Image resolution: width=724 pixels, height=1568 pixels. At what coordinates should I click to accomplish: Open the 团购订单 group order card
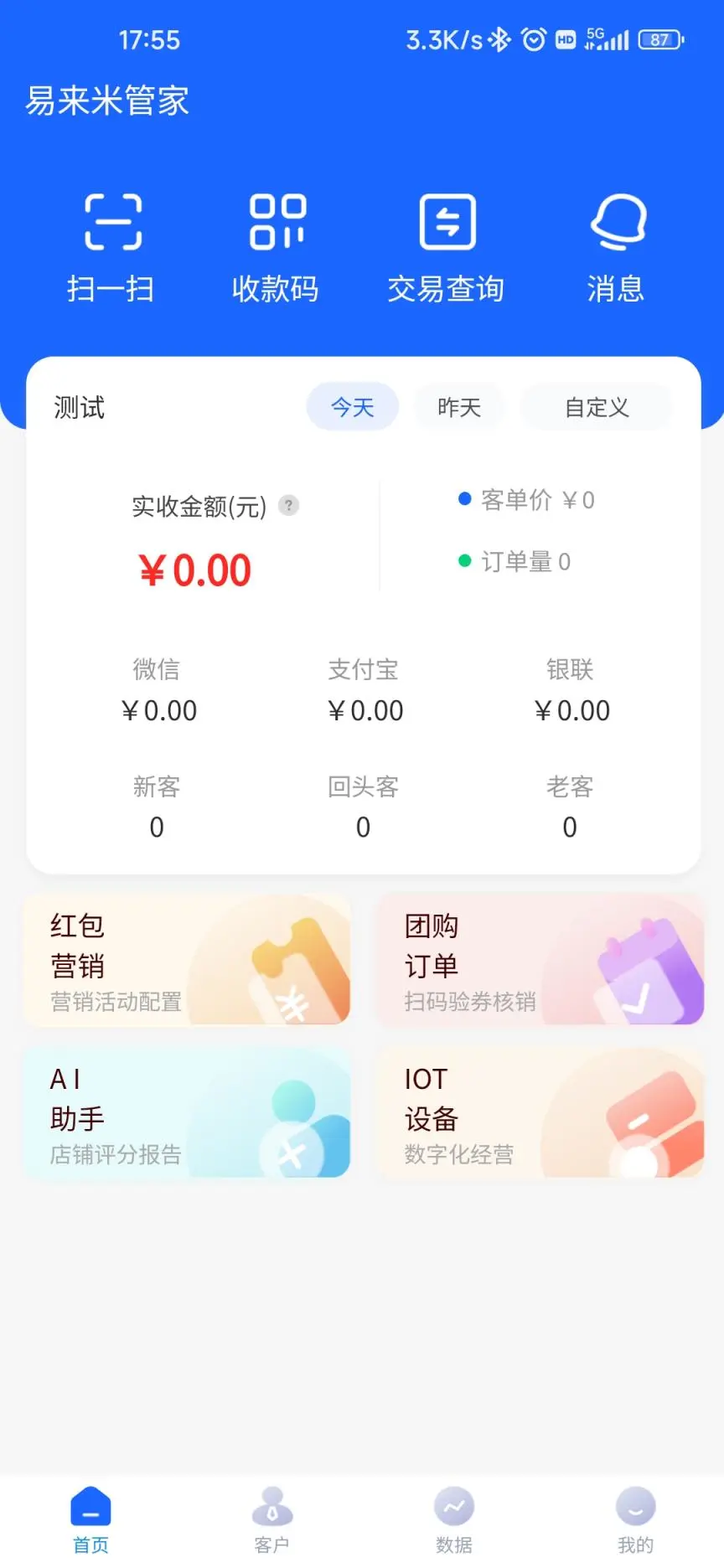click(540, 960)
